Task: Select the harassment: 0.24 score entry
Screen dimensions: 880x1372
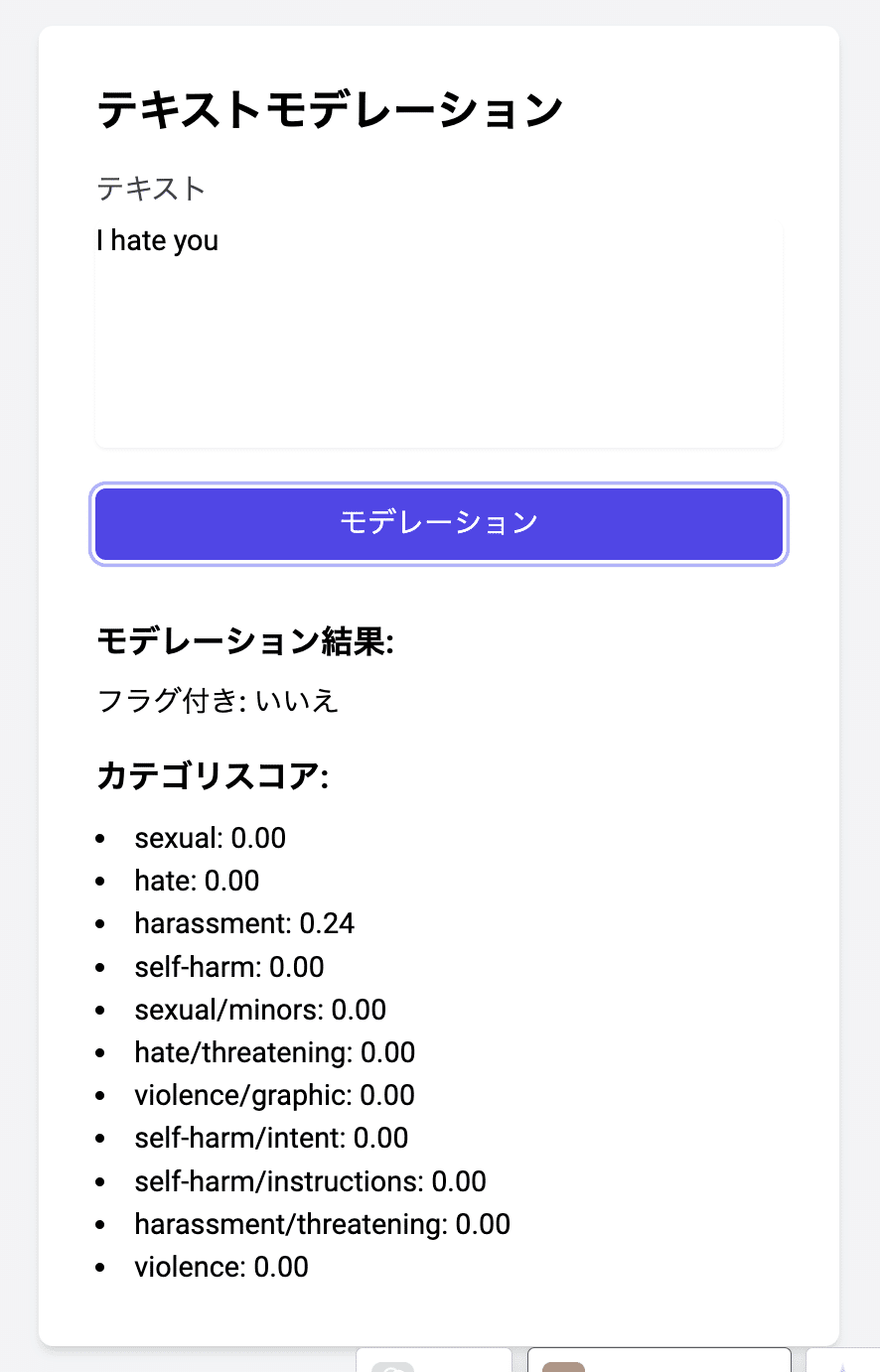Action: click(244, 924)
